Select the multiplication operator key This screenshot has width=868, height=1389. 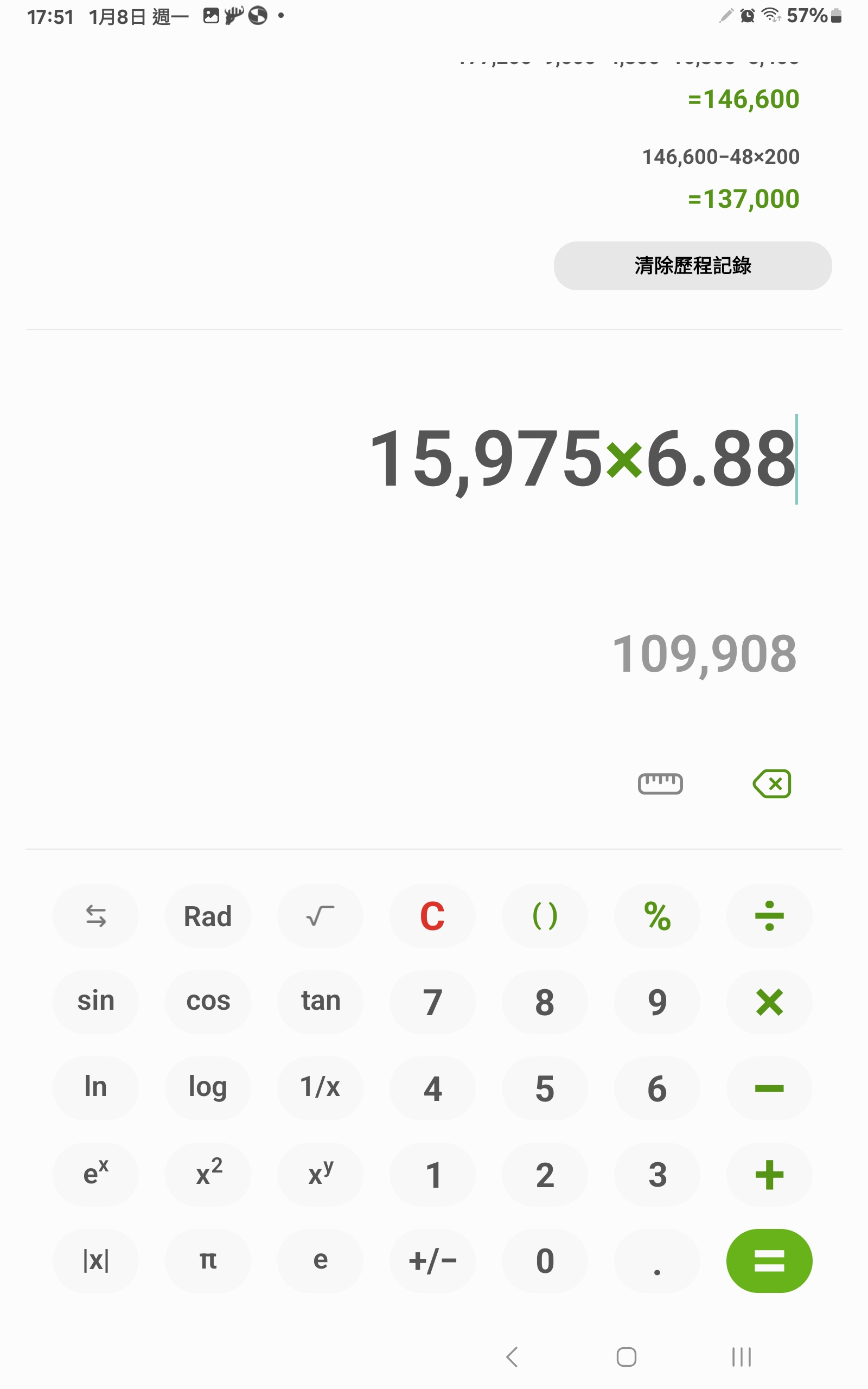click(769, 1002)
